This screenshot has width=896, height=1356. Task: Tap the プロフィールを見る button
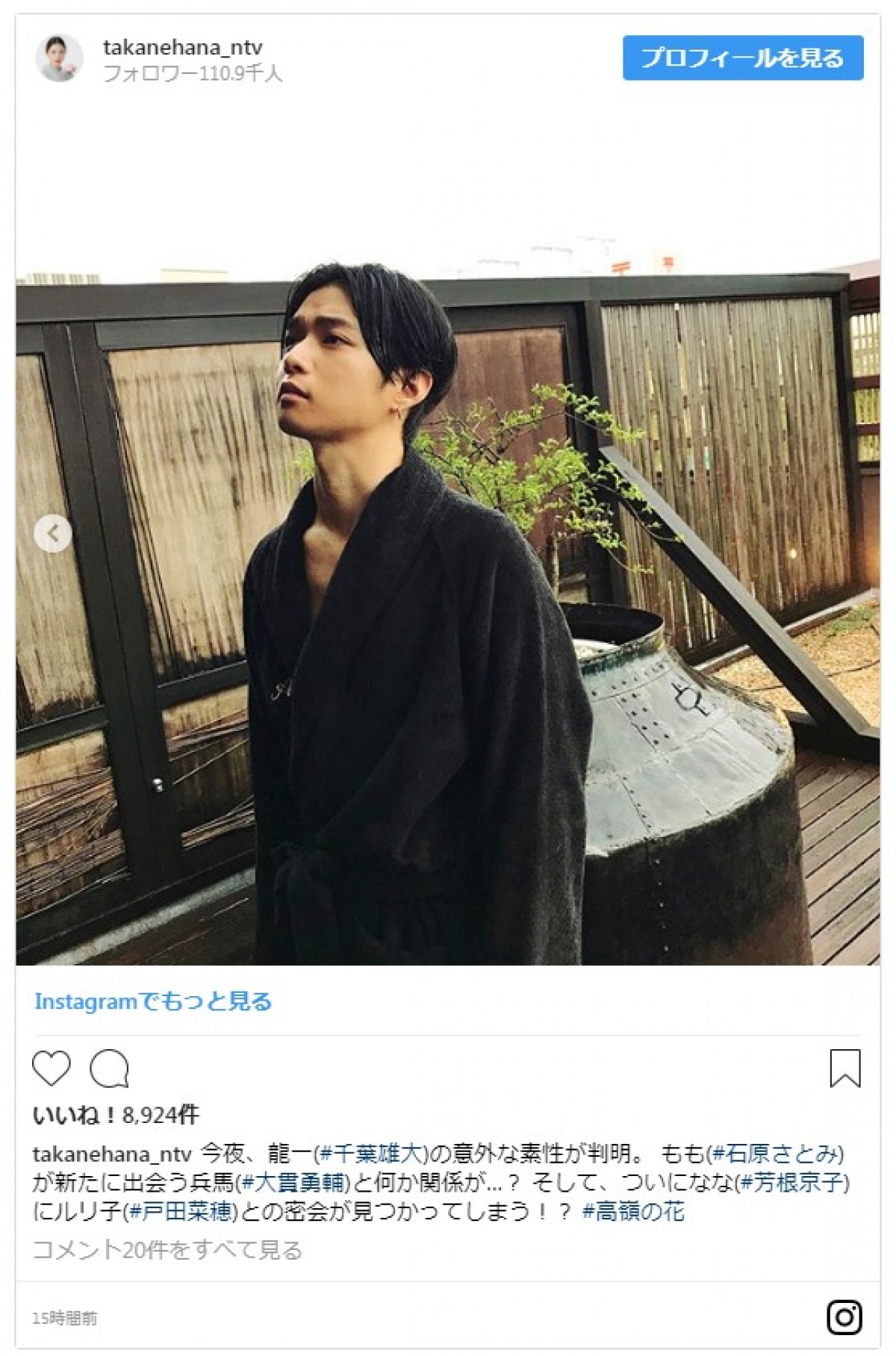tap(742, 58)
